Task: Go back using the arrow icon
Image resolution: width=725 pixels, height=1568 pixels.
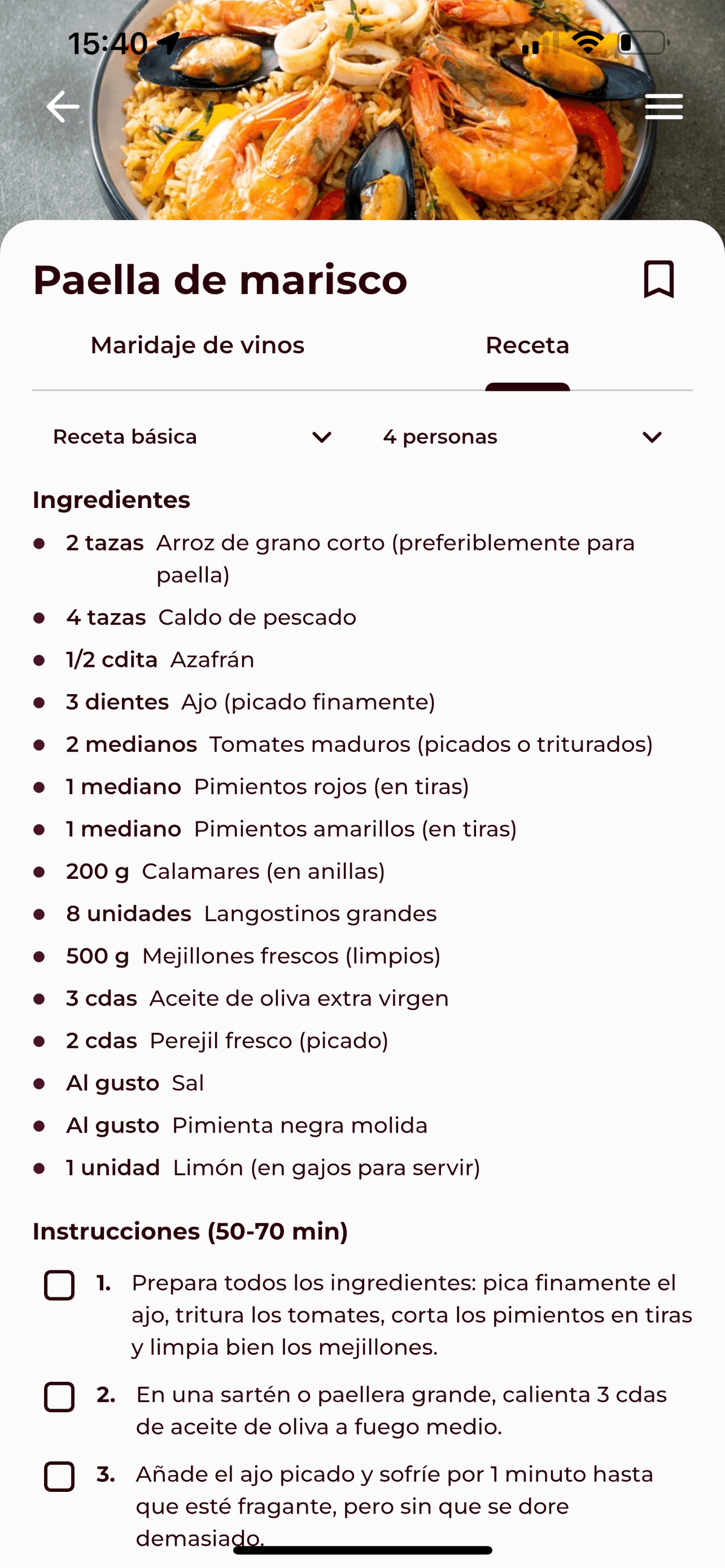Action: [x=63, y=107]
